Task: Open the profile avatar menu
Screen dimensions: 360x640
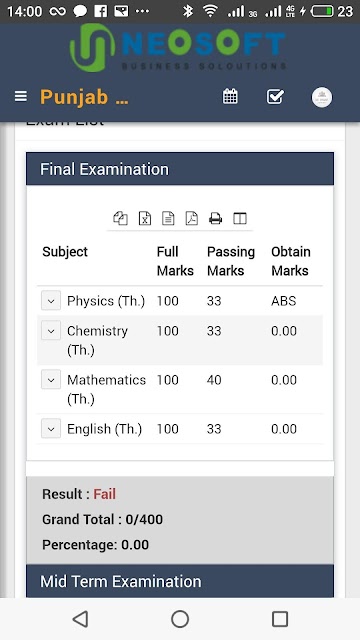Action: pyautogui.click(x=322, y=98)
